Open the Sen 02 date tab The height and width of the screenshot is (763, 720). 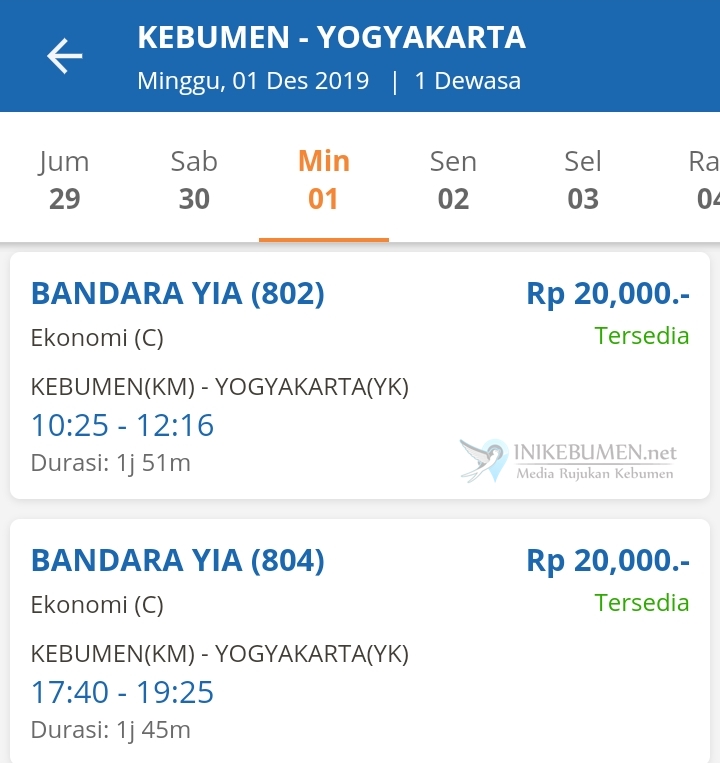tap(453, 180)
